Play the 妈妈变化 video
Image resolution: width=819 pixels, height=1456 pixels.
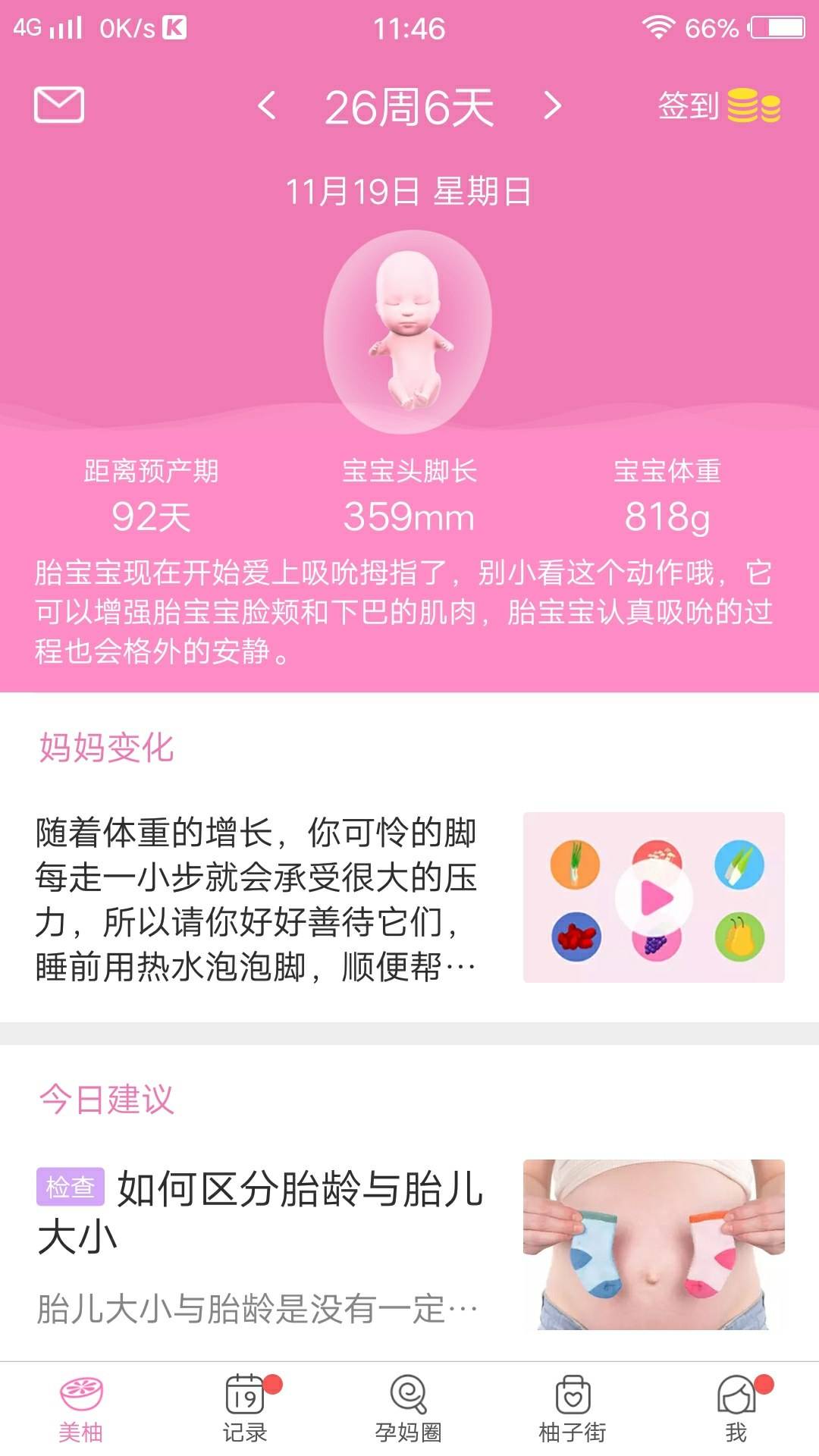coord(654,899)
